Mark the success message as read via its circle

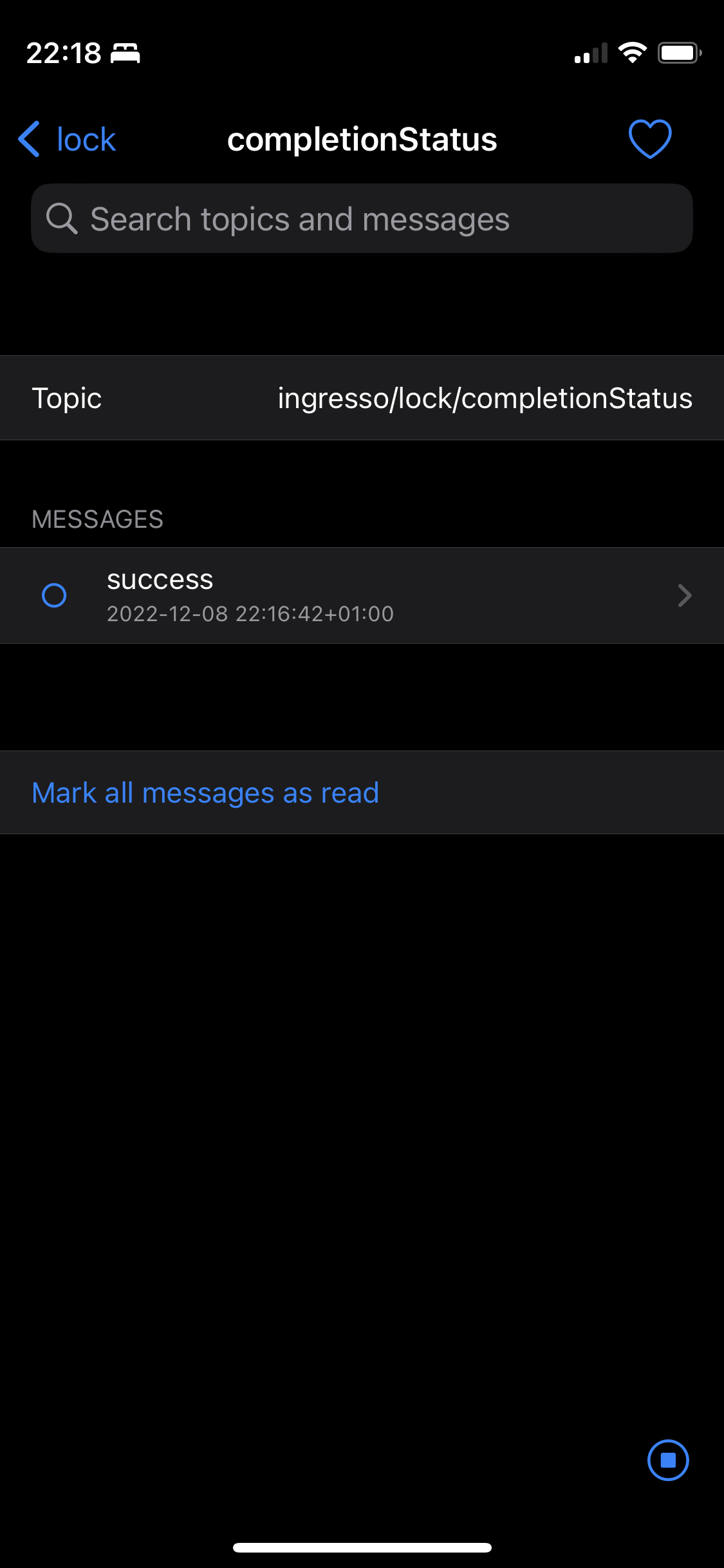pos(55,595)
